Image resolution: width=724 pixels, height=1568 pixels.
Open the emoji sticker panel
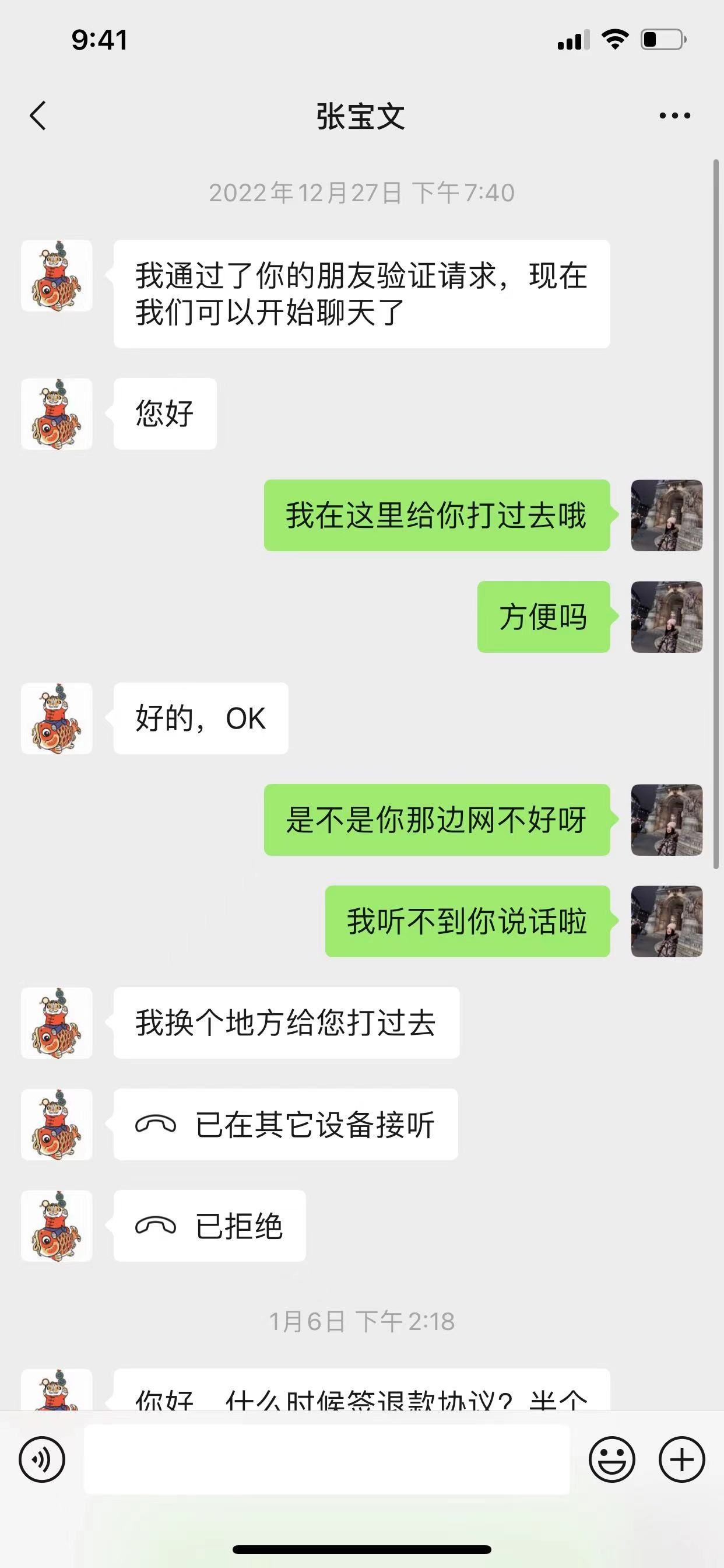(611, 1459)
